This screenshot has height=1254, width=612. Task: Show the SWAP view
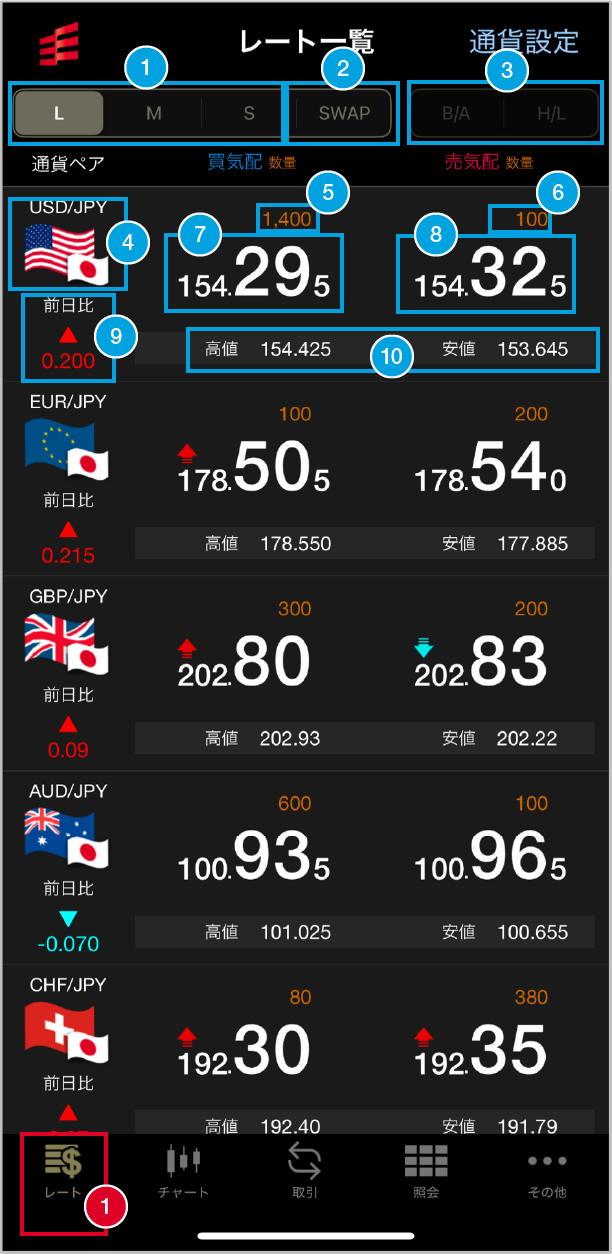344,113
